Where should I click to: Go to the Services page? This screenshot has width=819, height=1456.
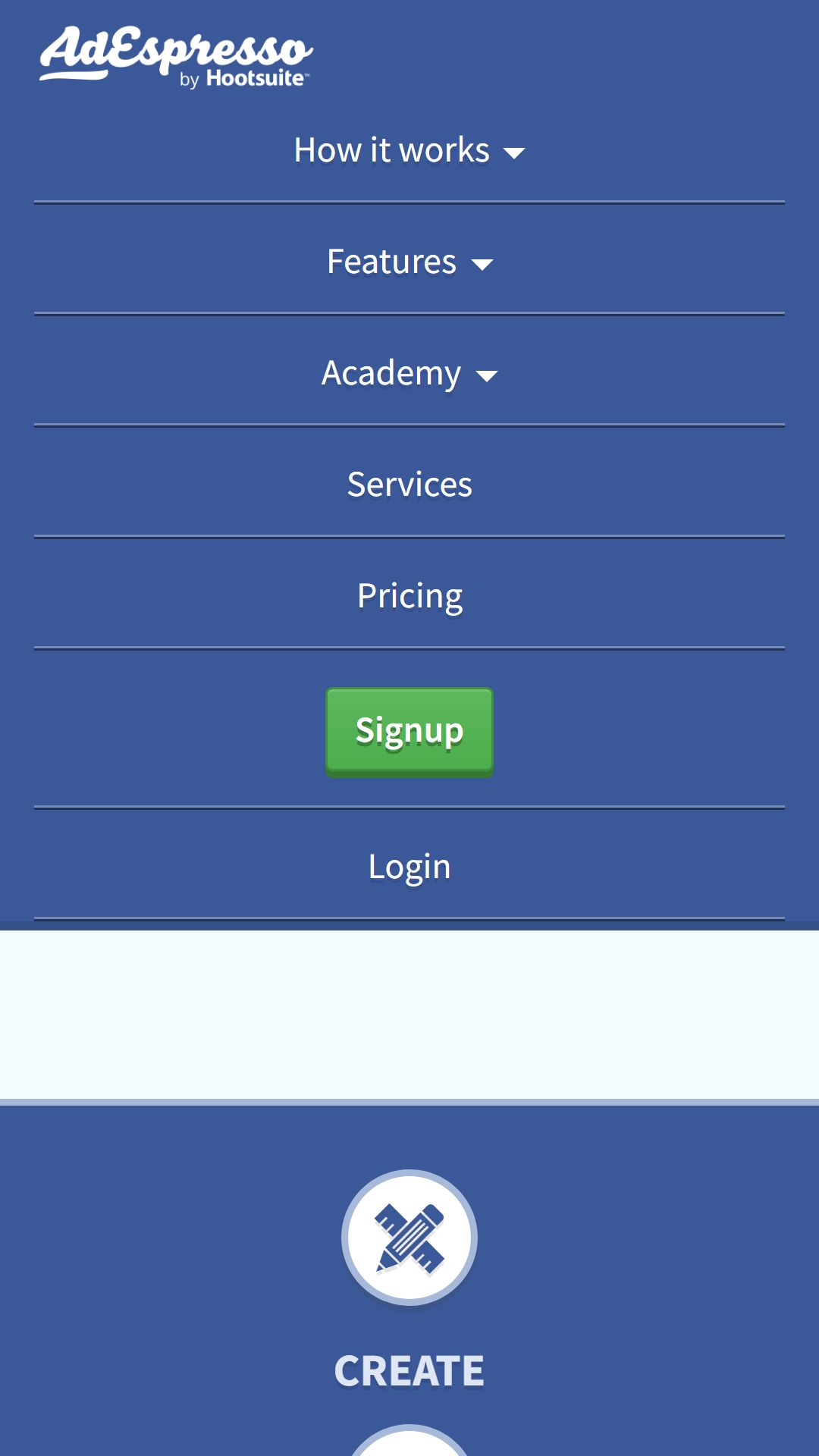(409, 485)
